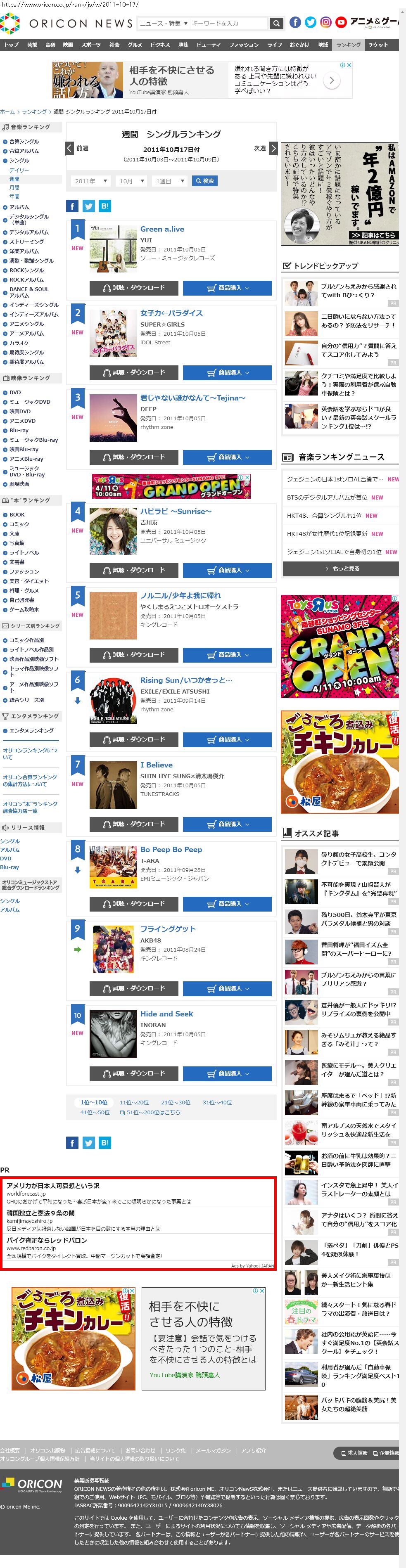Viewport: 406px width, 1568px height.
Task: Open アニメシングル ranking in sidebar
Action: click(26, 324)
